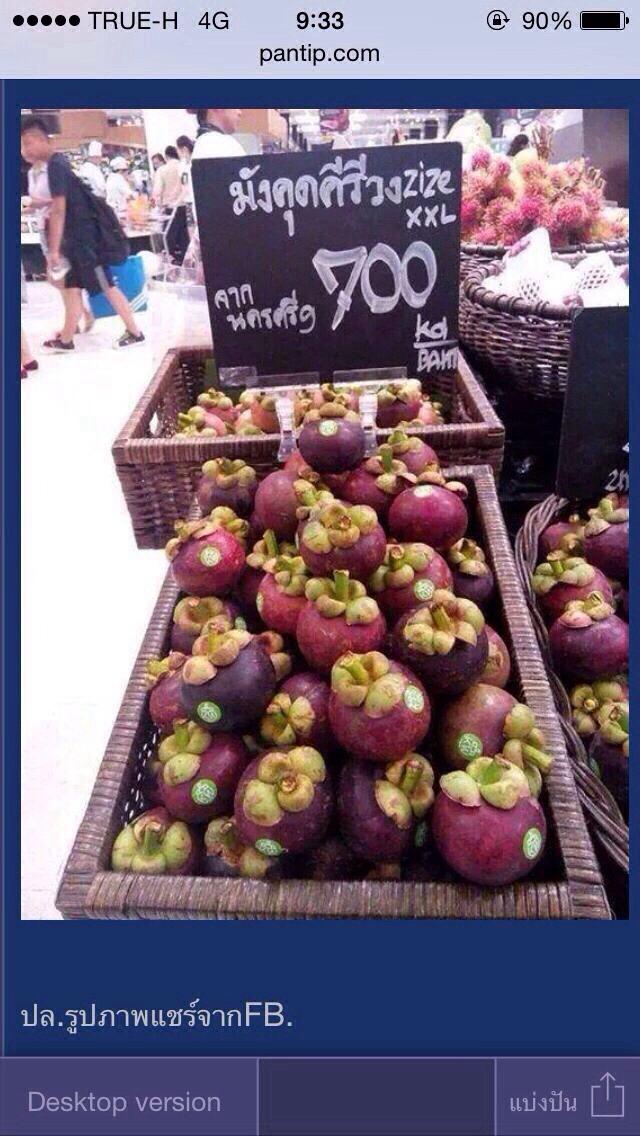Open the mangosteen photo in the post
Viewport: 640px width, 1136px height.
coord(325,514)
